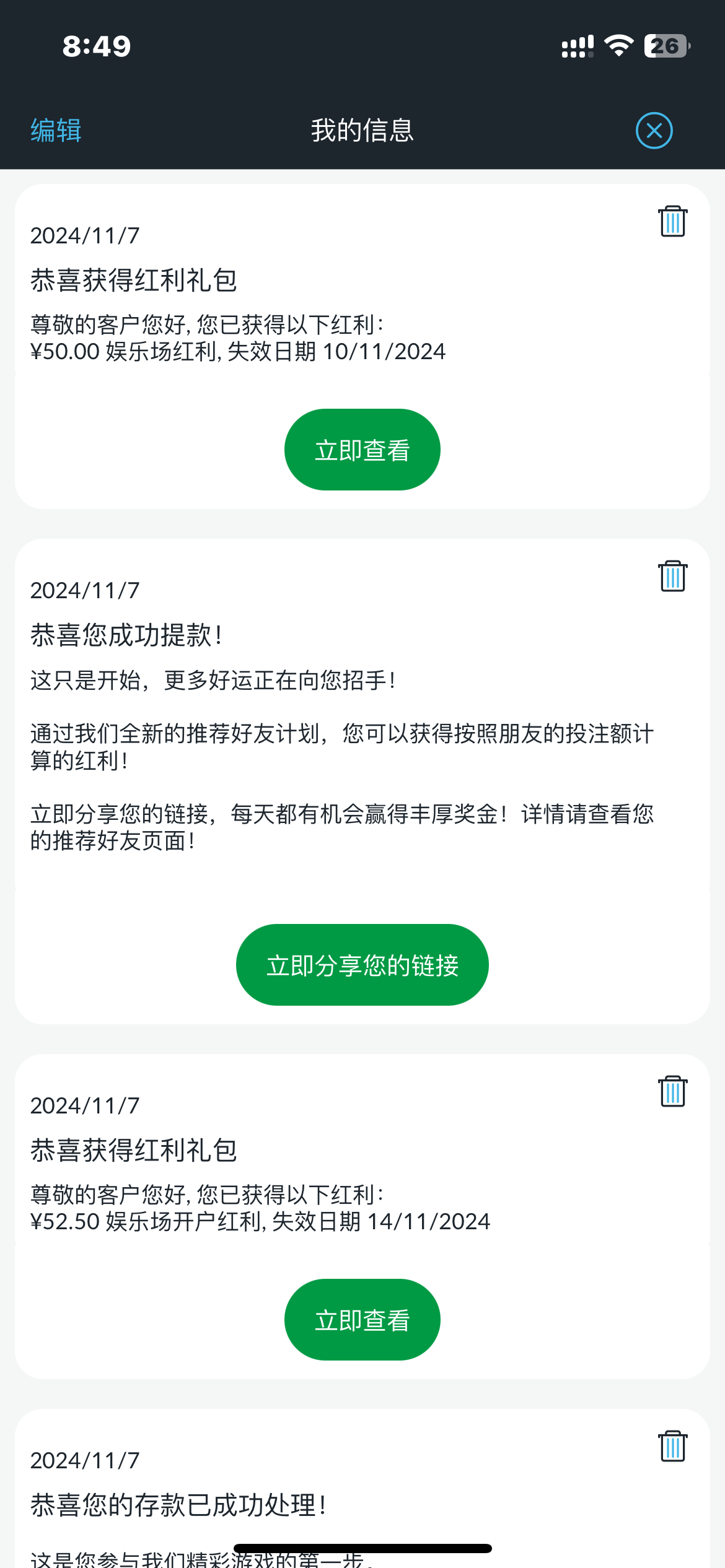Tap the home indicator bar at bottom
Screen dimensions: 725x1568
tap(362, 1548)
